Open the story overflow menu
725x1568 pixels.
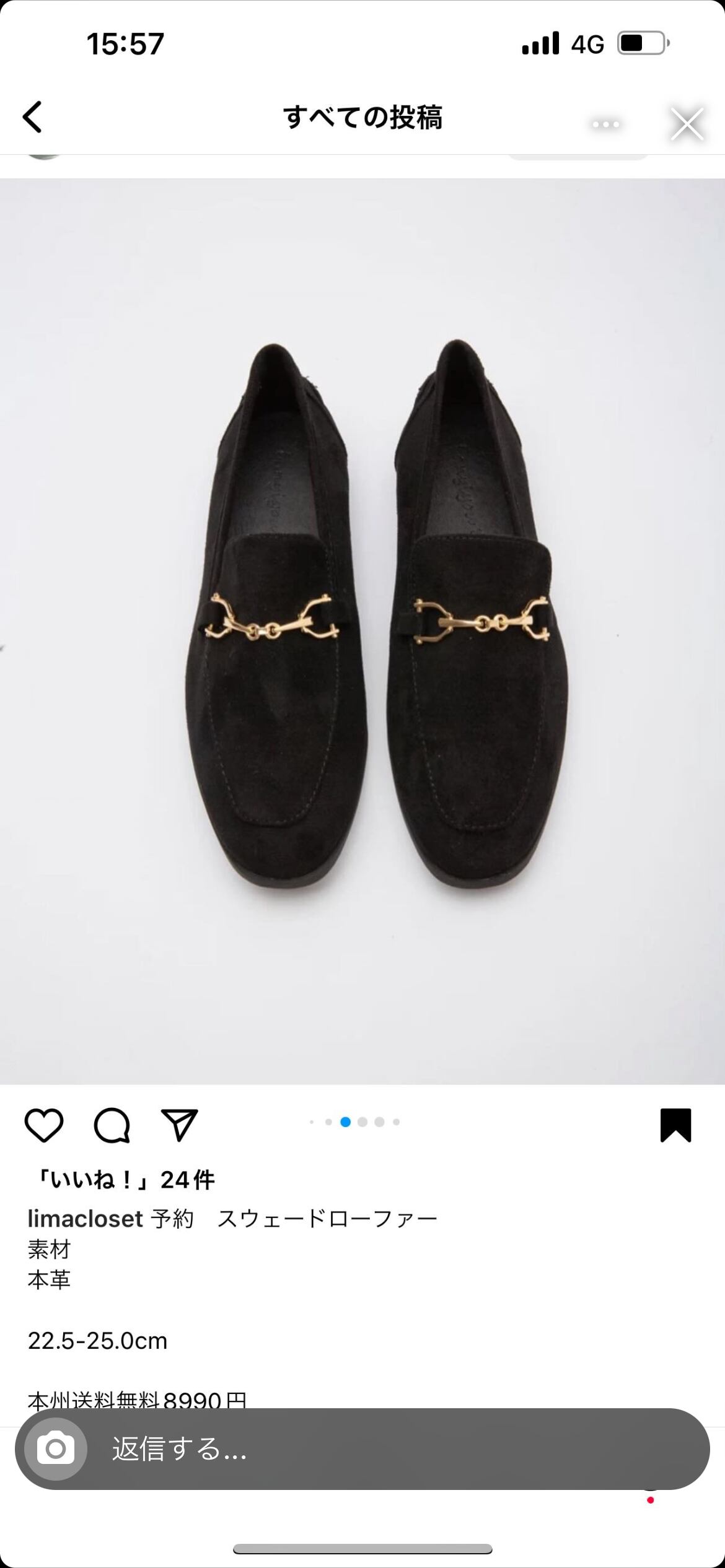[x=605, y=124]
